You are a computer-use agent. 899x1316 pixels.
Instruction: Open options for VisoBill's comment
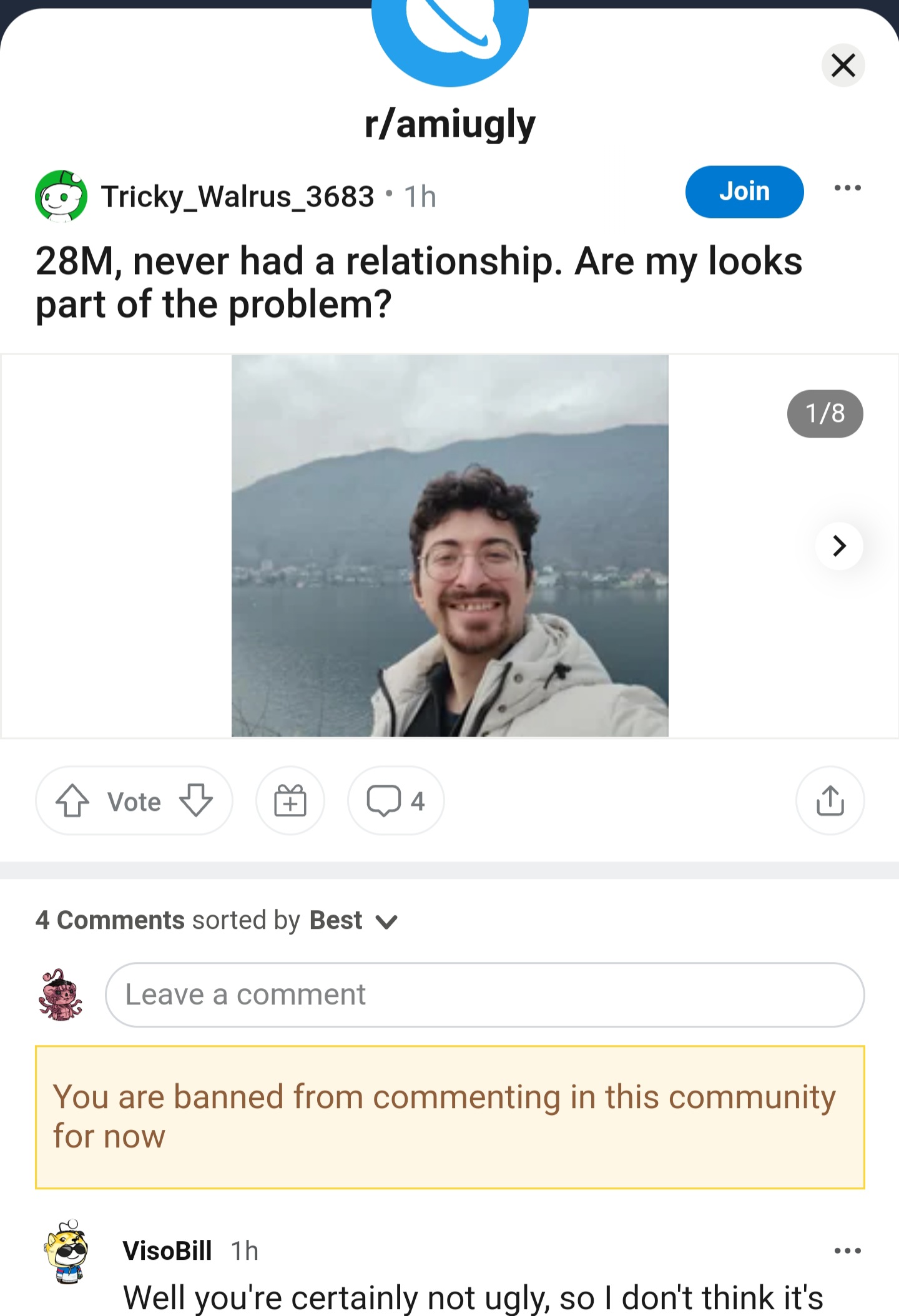847,1250
